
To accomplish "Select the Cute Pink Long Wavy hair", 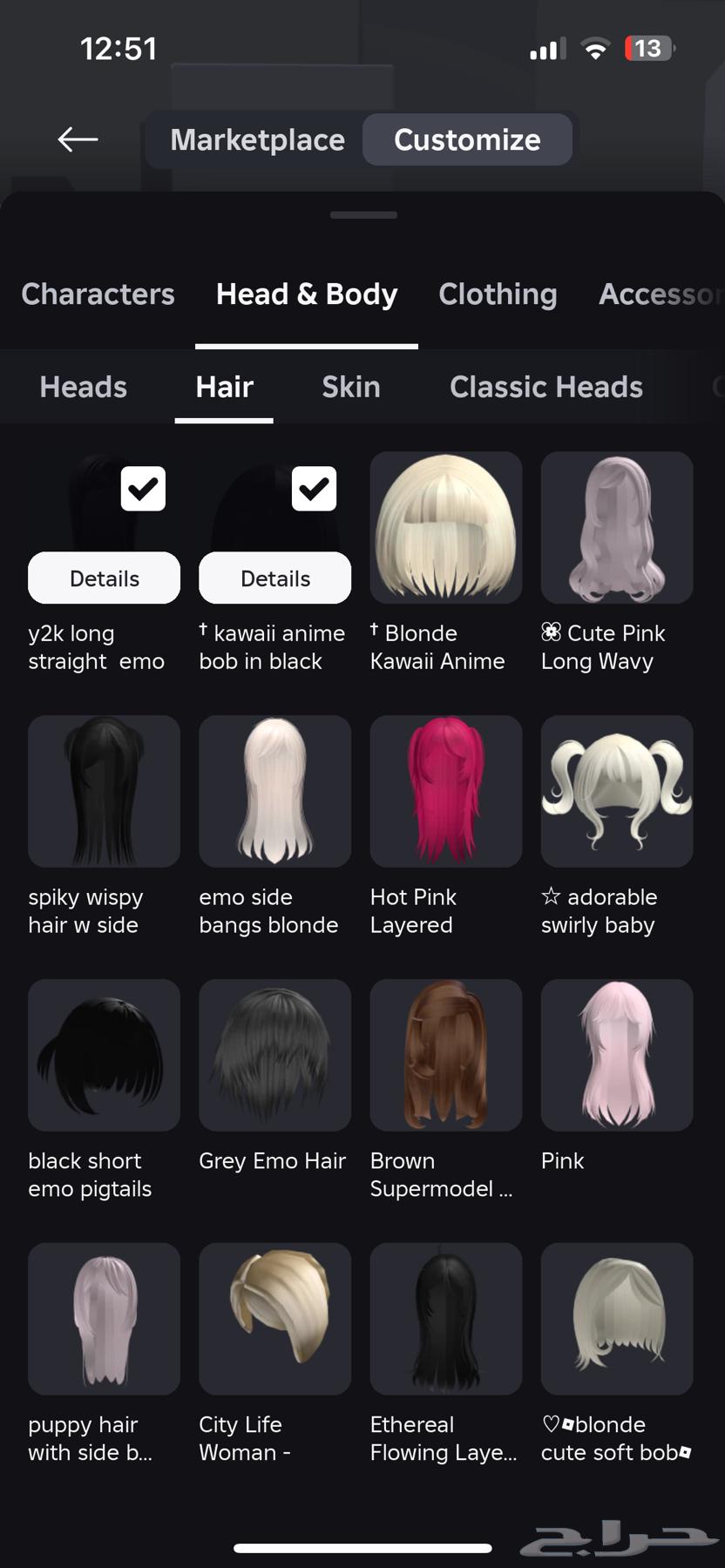I will click(x=616, y=527).
